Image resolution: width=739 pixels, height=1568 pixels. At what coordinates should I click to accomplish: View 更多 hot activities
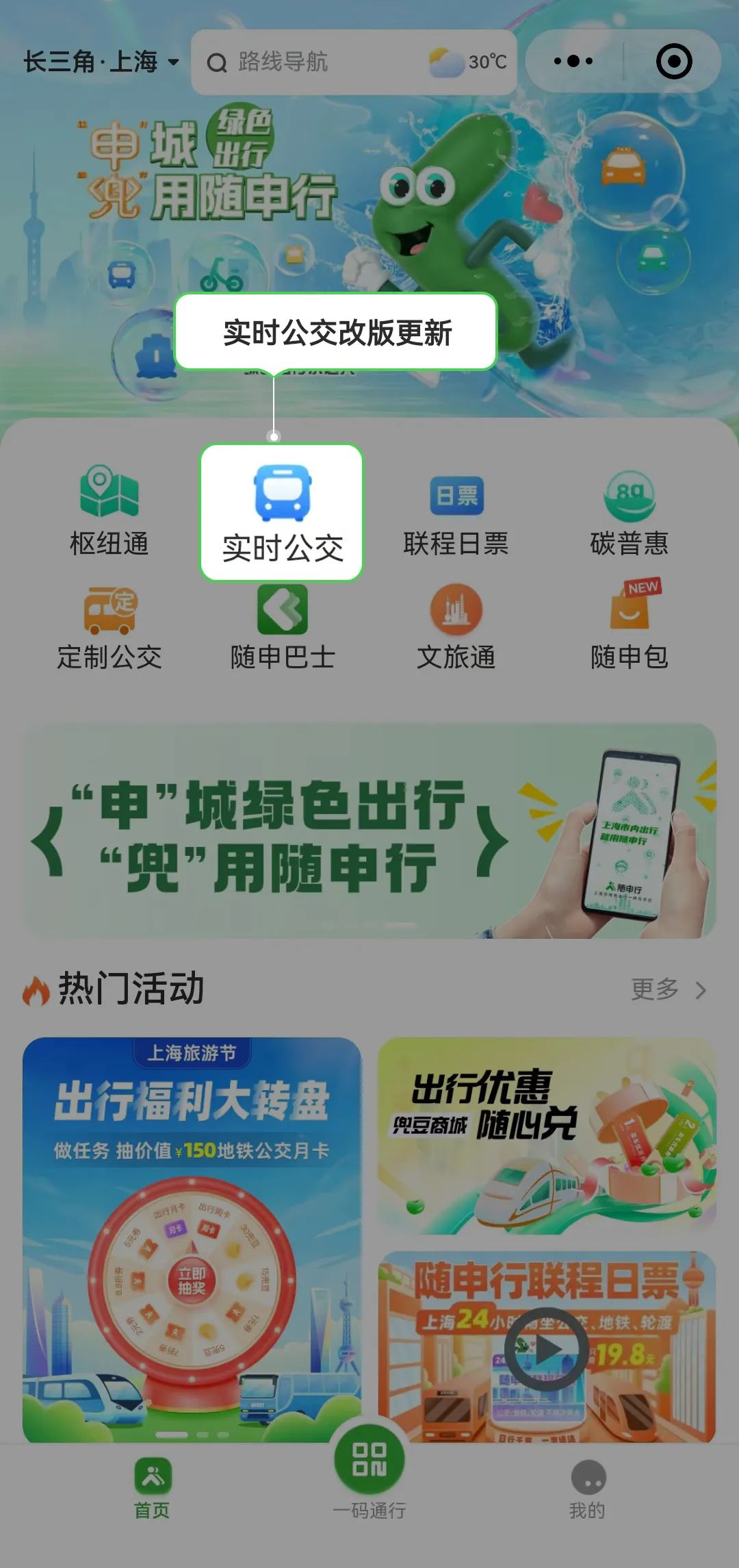coord(667,989)
